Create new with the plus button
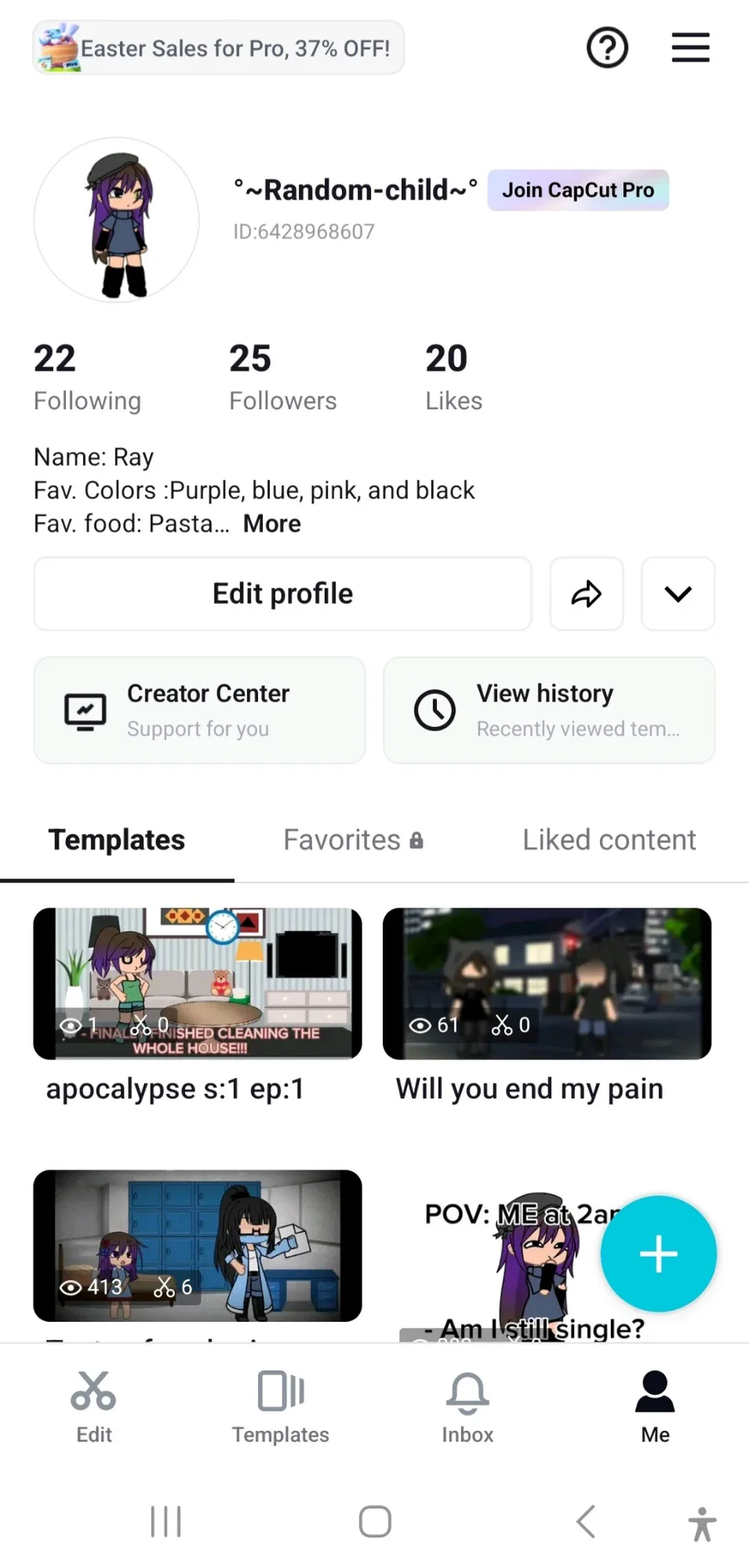 [657, 1254]
